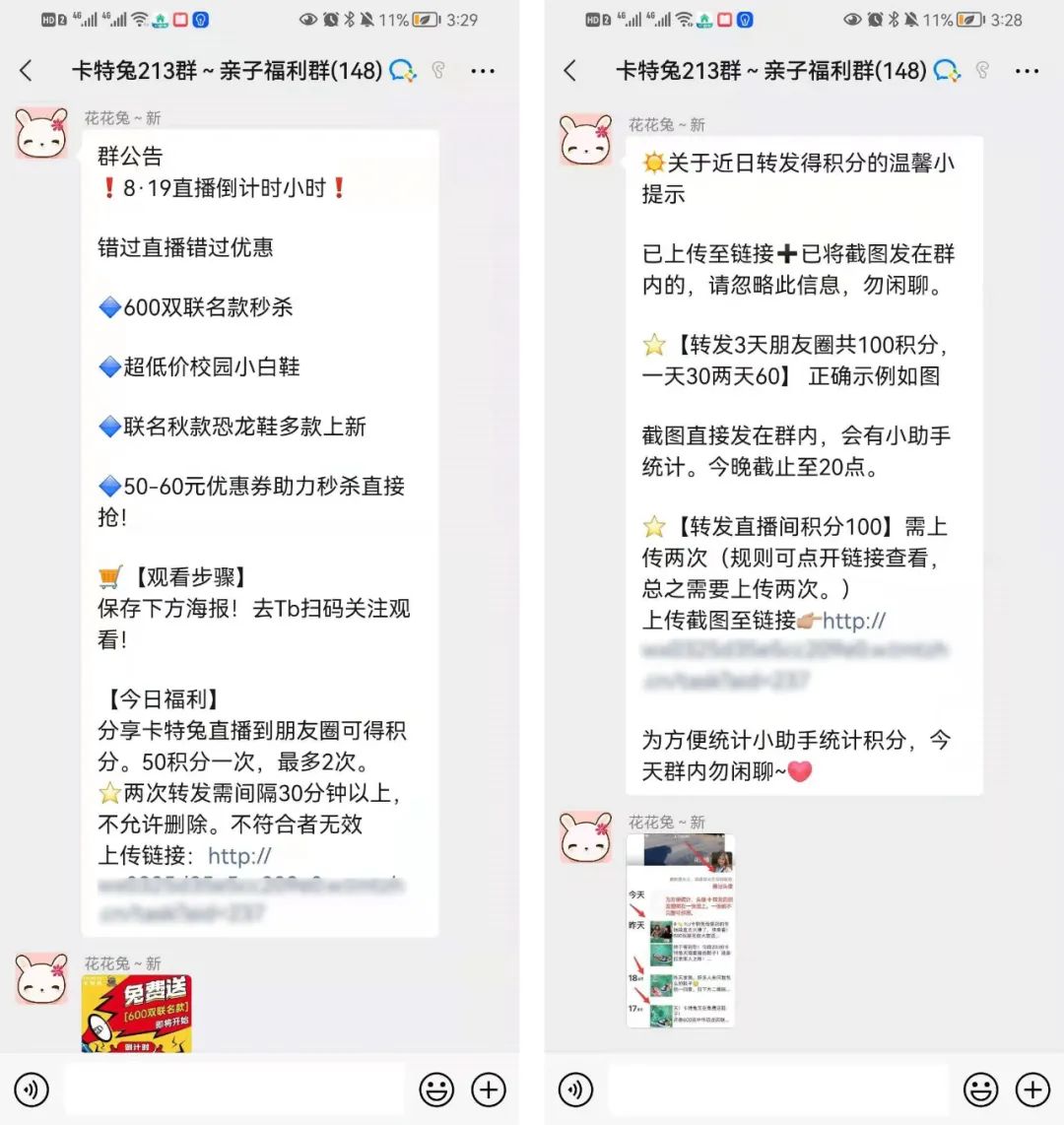Tap the plus attachment icon in left chat
Image resolution: width=1064 pixels, height=1125 pixels.
click(489, 1090)
